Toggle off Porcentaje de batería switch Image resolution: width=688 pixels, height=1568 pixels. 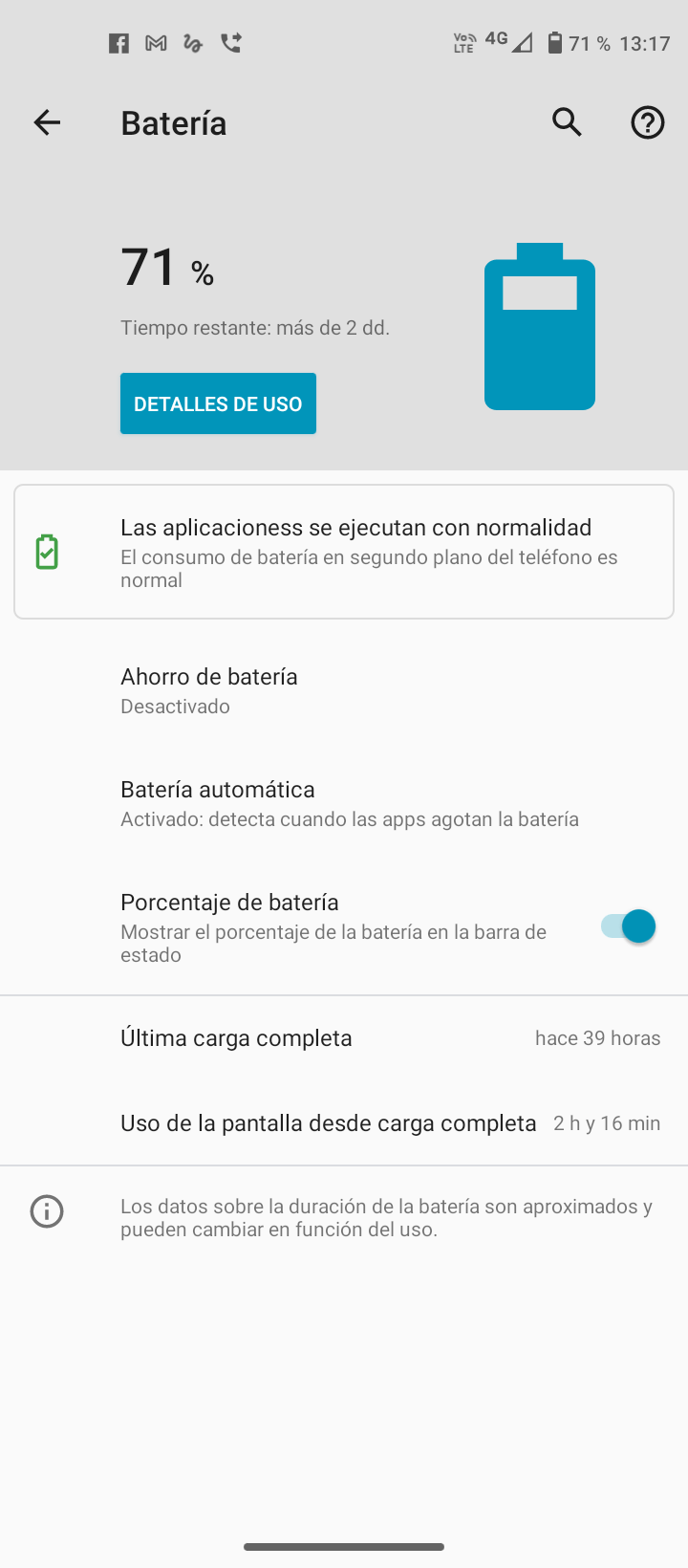[628, 926]
